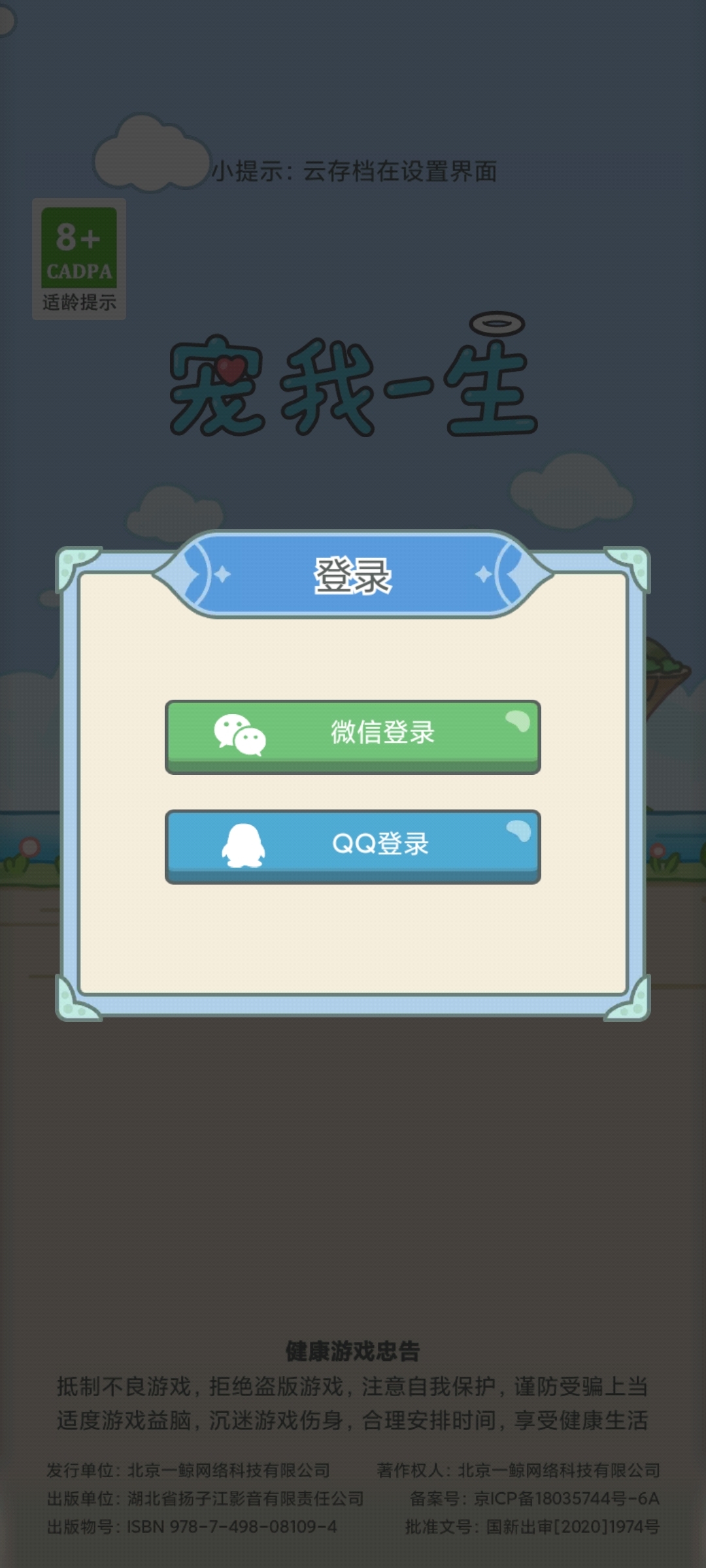This screenshot has height=1568, width=706.
Task: Choose QQ登录 to sign in
Action: click(x=353, y=845)
